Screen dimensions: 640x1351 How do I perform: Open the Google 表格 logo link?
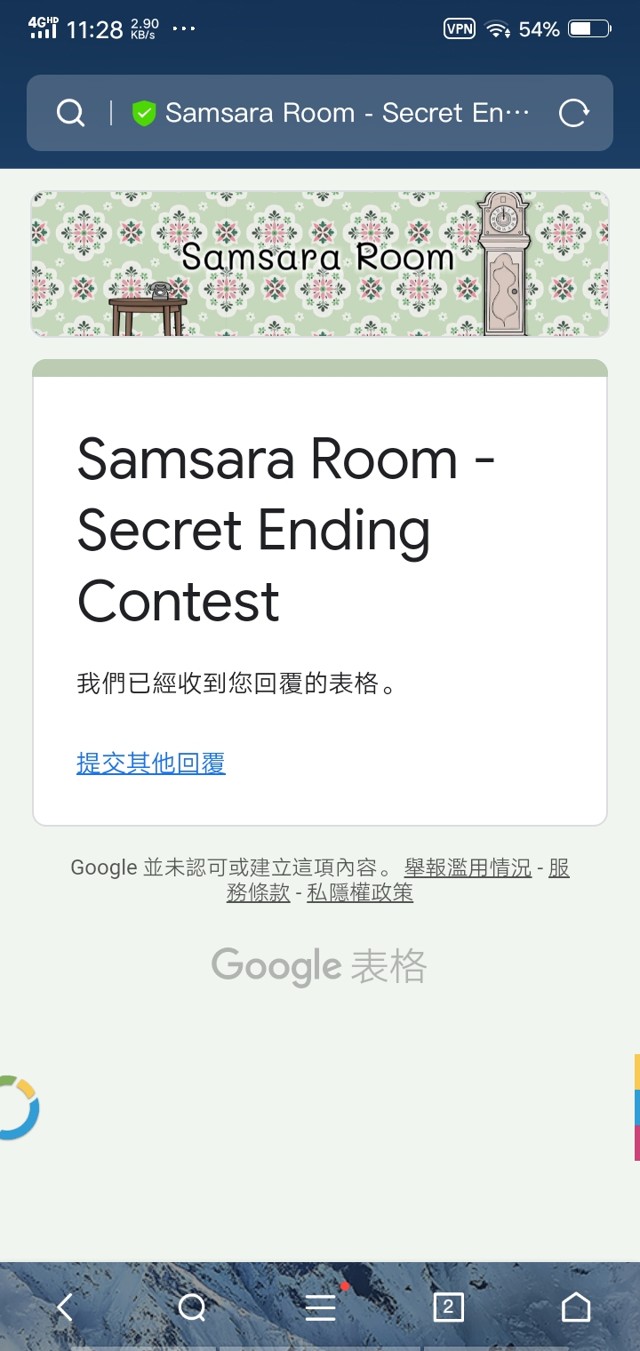pos(319,967)
